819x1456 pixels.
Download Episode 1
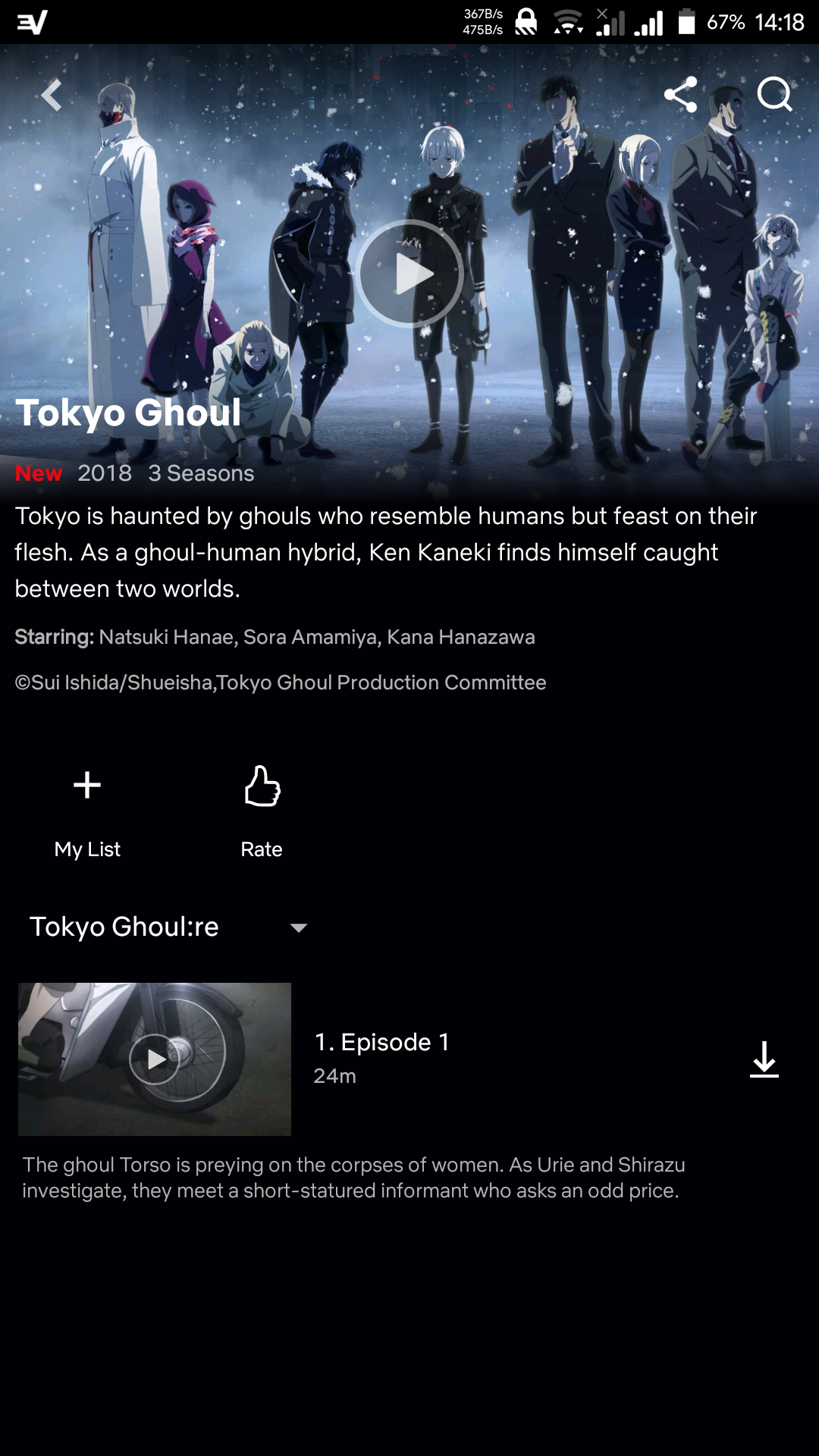pyautogui.click(x=764, y=1059)
